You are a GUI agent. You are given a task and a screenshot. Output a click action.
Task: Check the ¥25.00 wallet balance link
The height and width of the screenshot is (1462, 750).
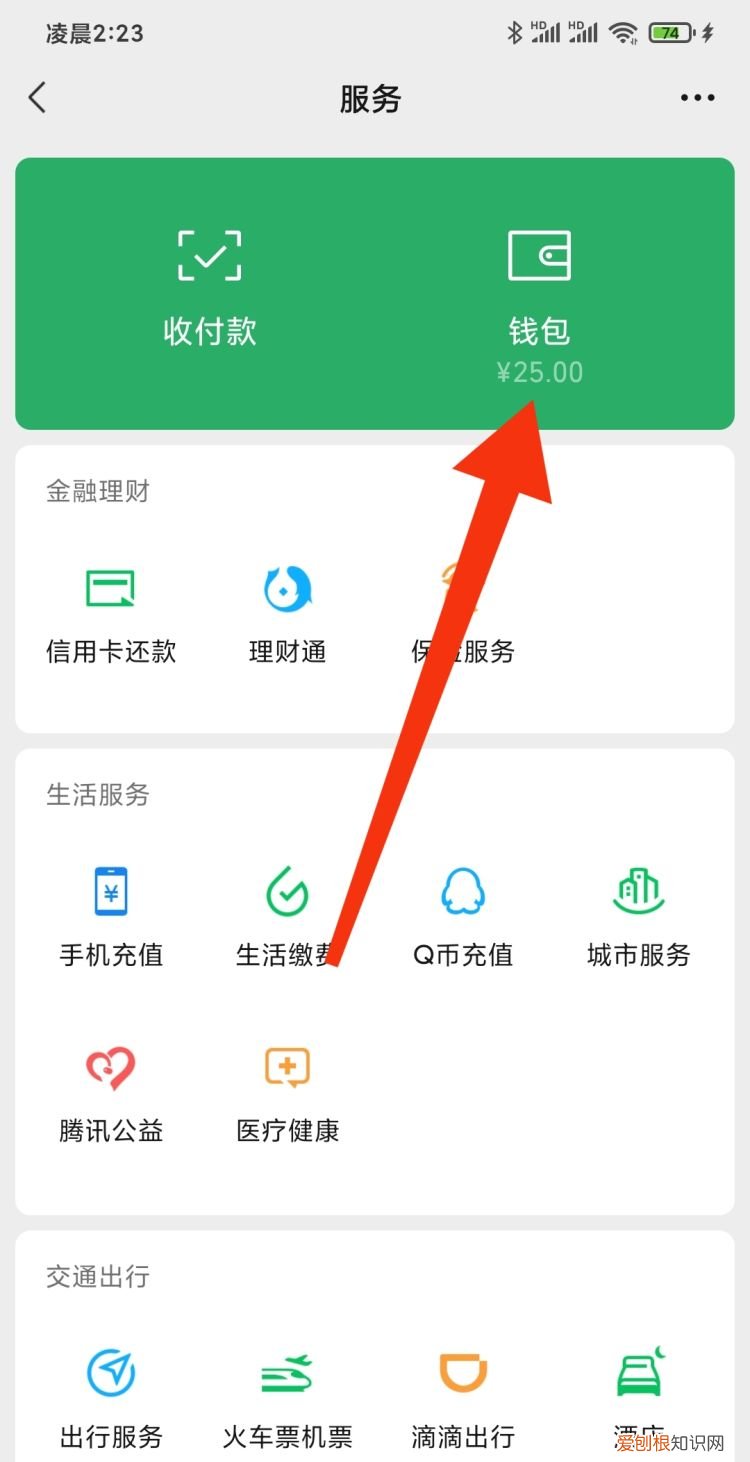(539, 371)
